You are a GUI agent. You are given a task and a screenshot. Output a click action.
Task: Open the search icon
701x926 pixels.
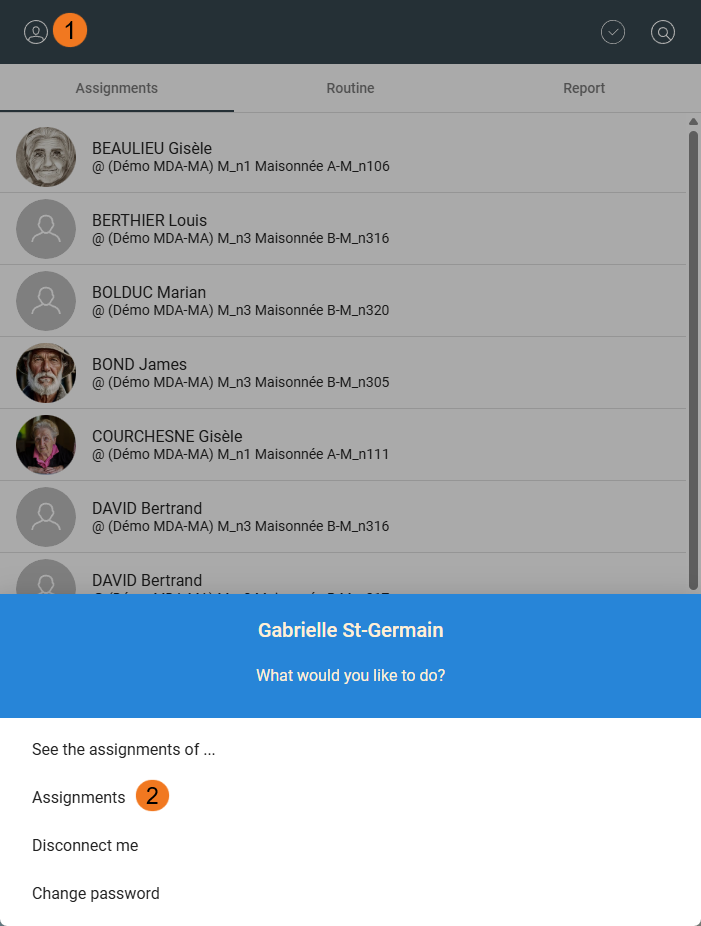point(663,32)
